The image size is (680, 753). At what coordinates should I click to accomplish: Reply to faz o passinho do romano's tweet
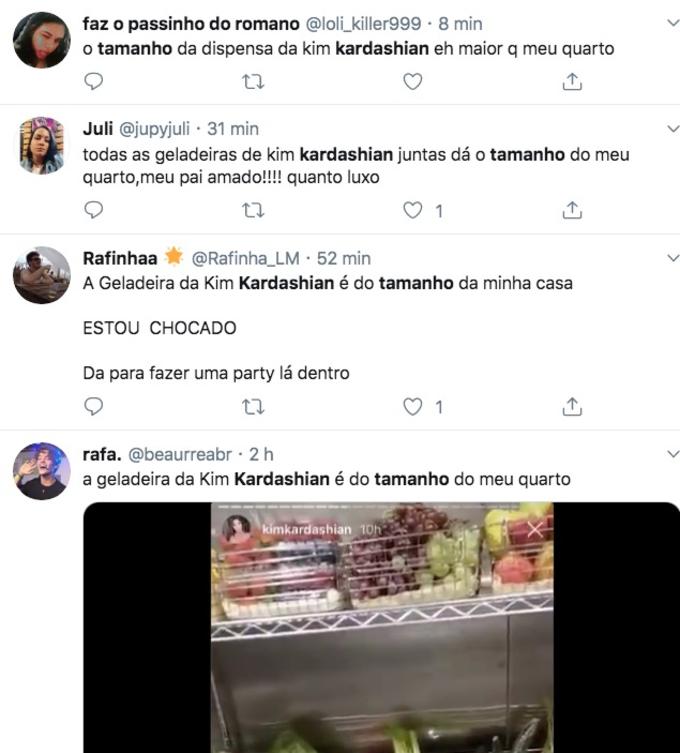[93, 82]
